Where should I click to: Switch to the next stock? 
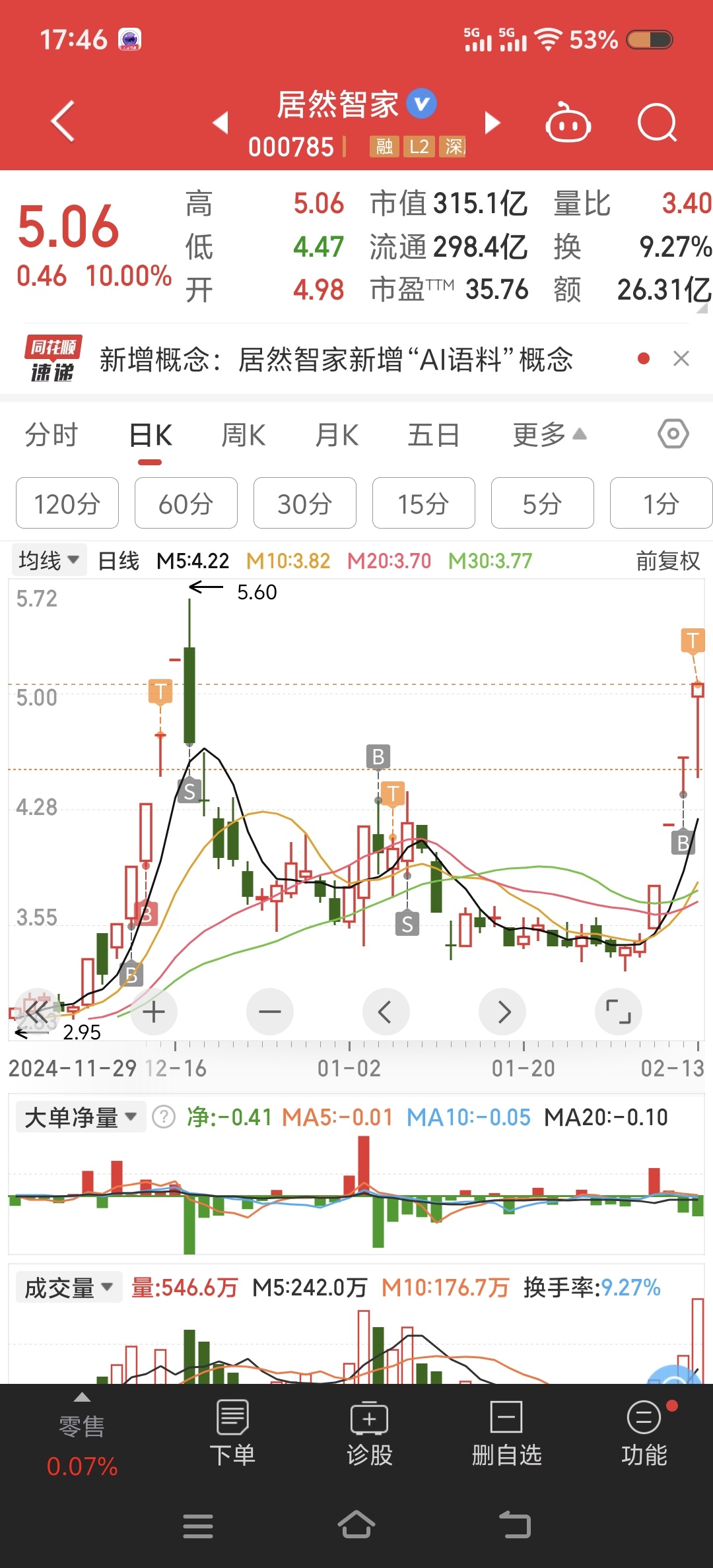492,123
